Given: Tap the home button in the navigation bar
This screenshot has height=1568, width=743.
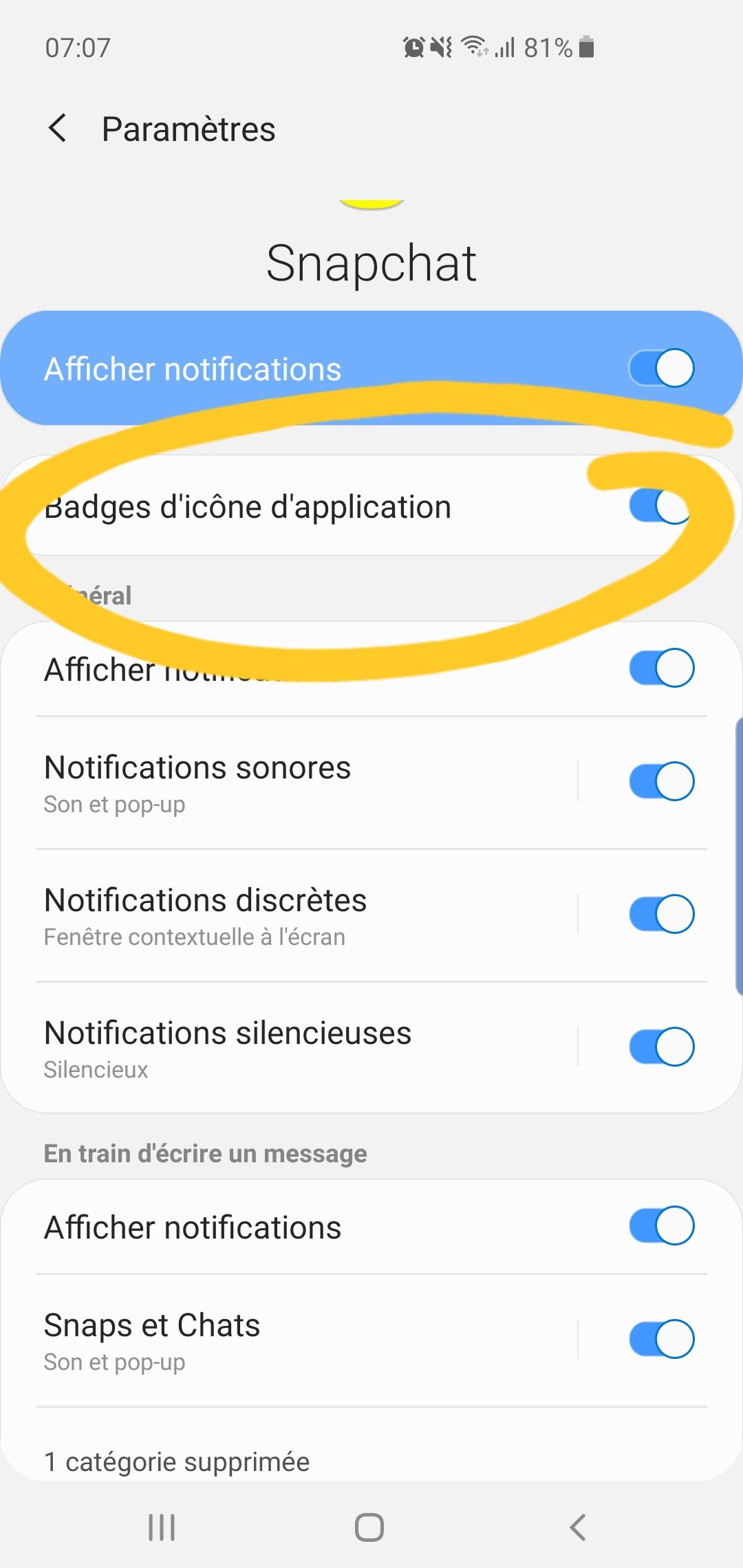Looking at the screenshot, I should pyautogui.click(x=369, y=1527).
